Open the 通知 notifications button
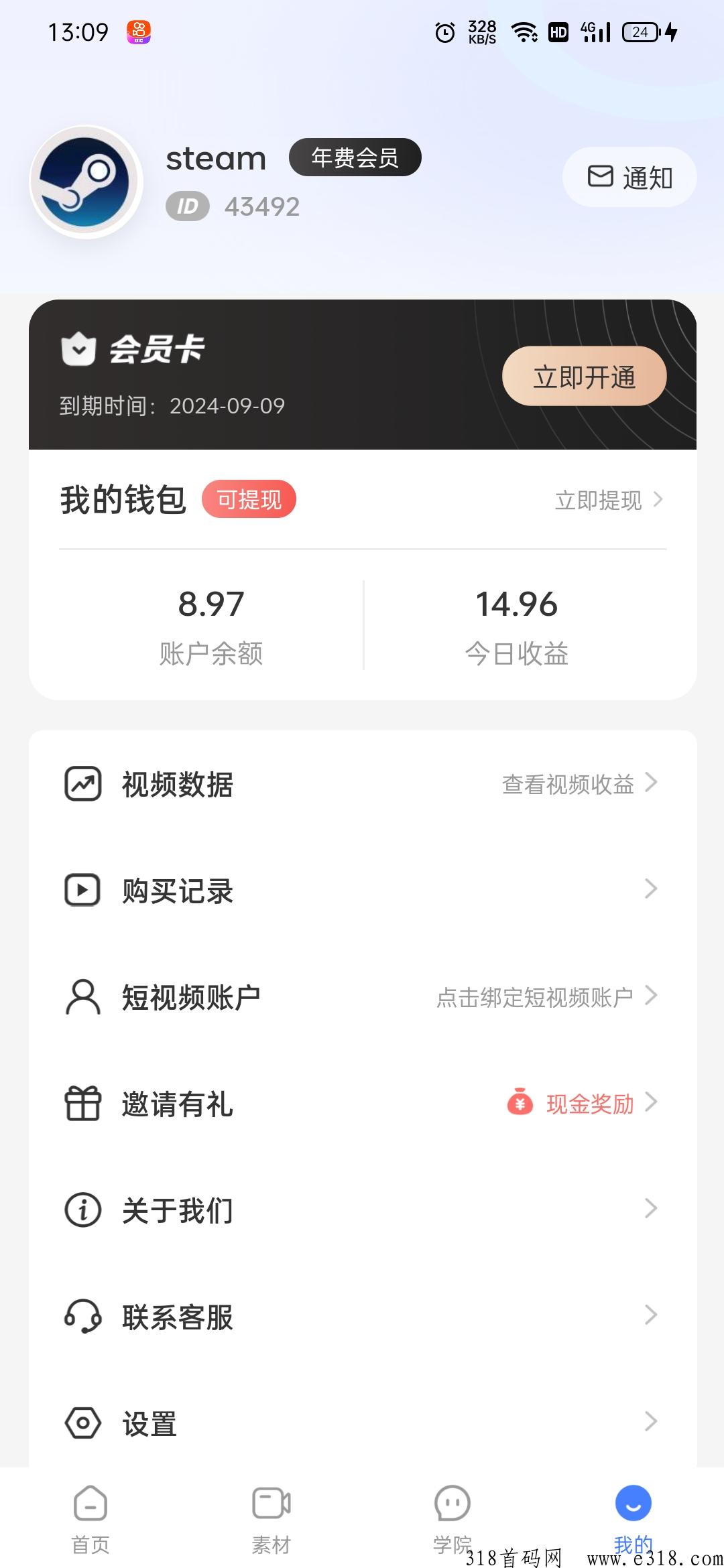This screenshot has height=1568, width=724. (629, 178)
